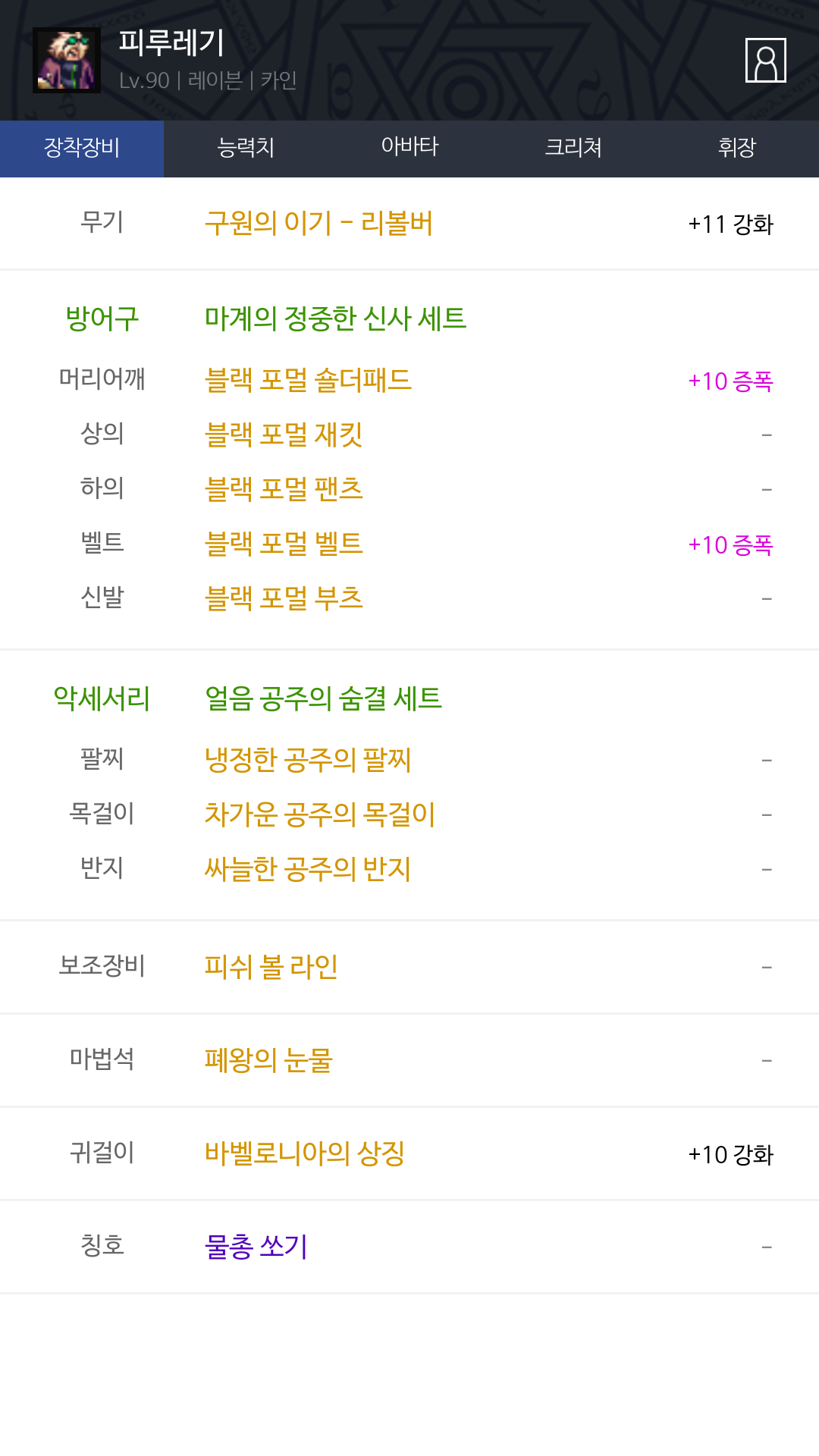View the 얼음 공주의 숨결 세트 details
This screenshot has width=819, height=1456.
point(323,698)
